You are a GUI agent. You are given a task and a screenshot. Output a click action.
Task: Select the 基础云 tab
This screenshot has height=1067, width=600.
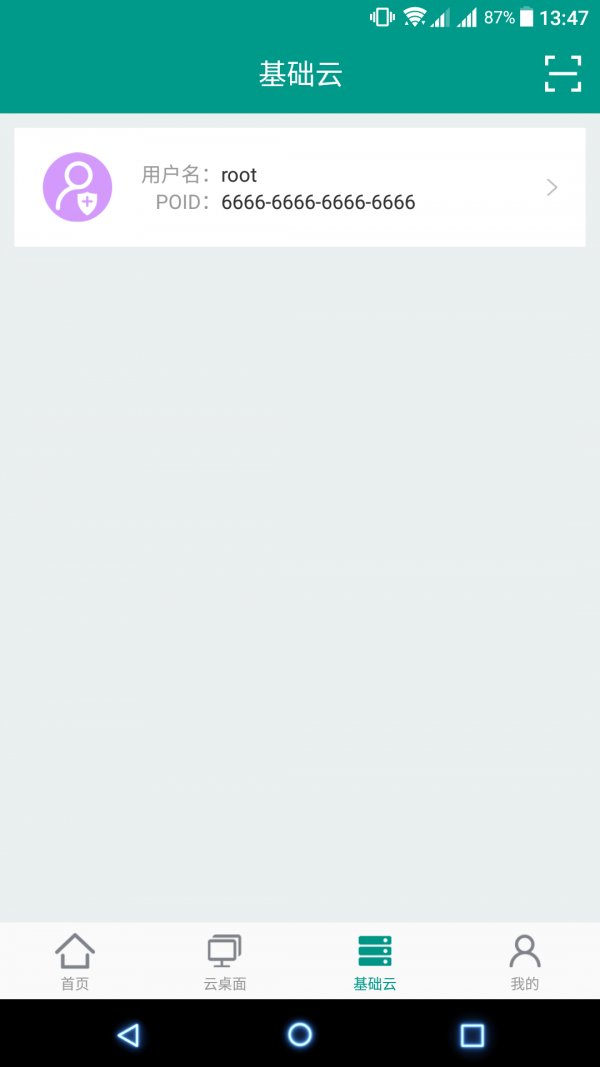click(375, 962)
